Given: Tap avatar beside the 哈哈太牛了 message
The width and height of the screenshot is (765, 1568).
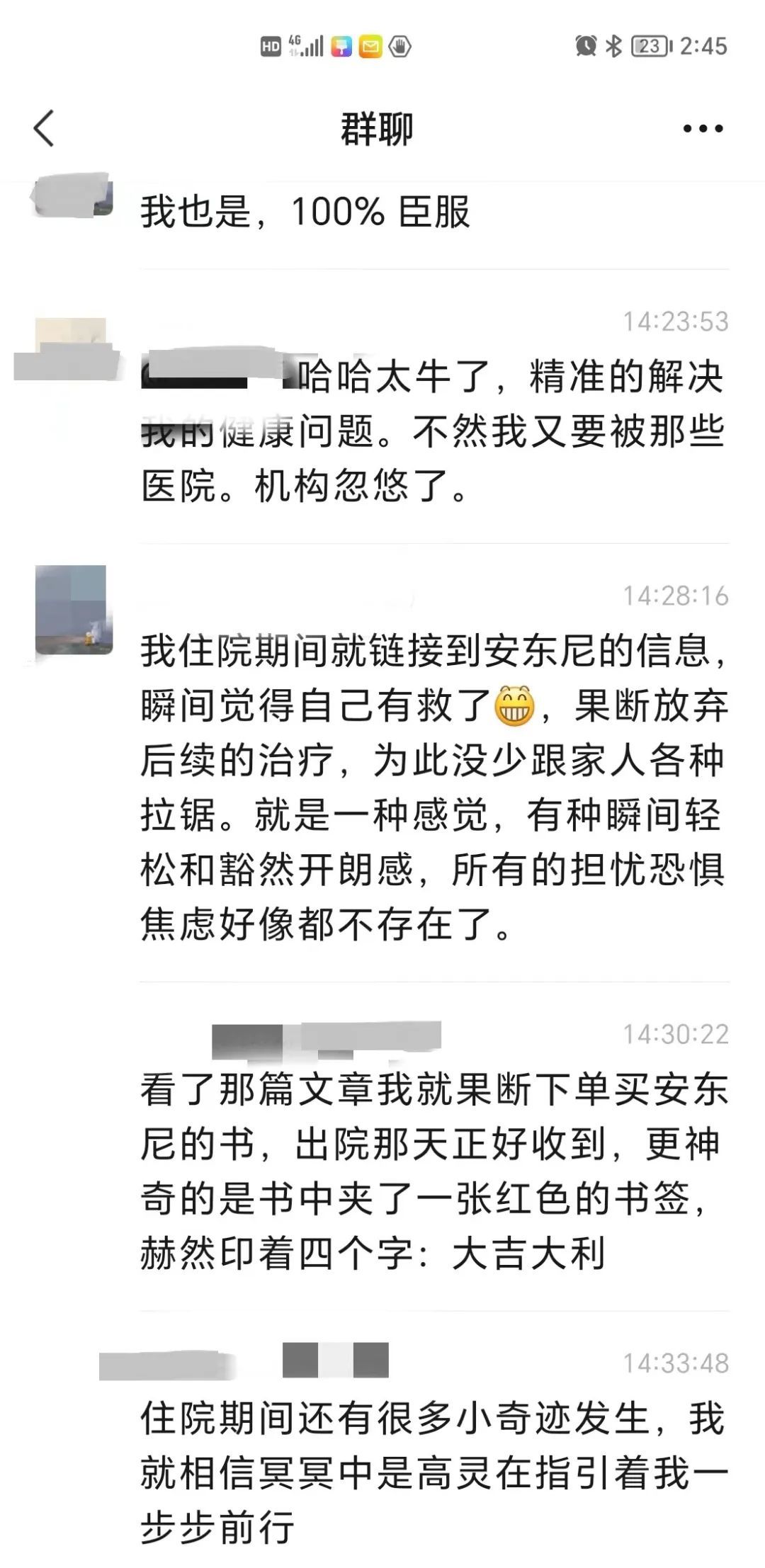Looking at the screenshot, I should coord(71,350).
